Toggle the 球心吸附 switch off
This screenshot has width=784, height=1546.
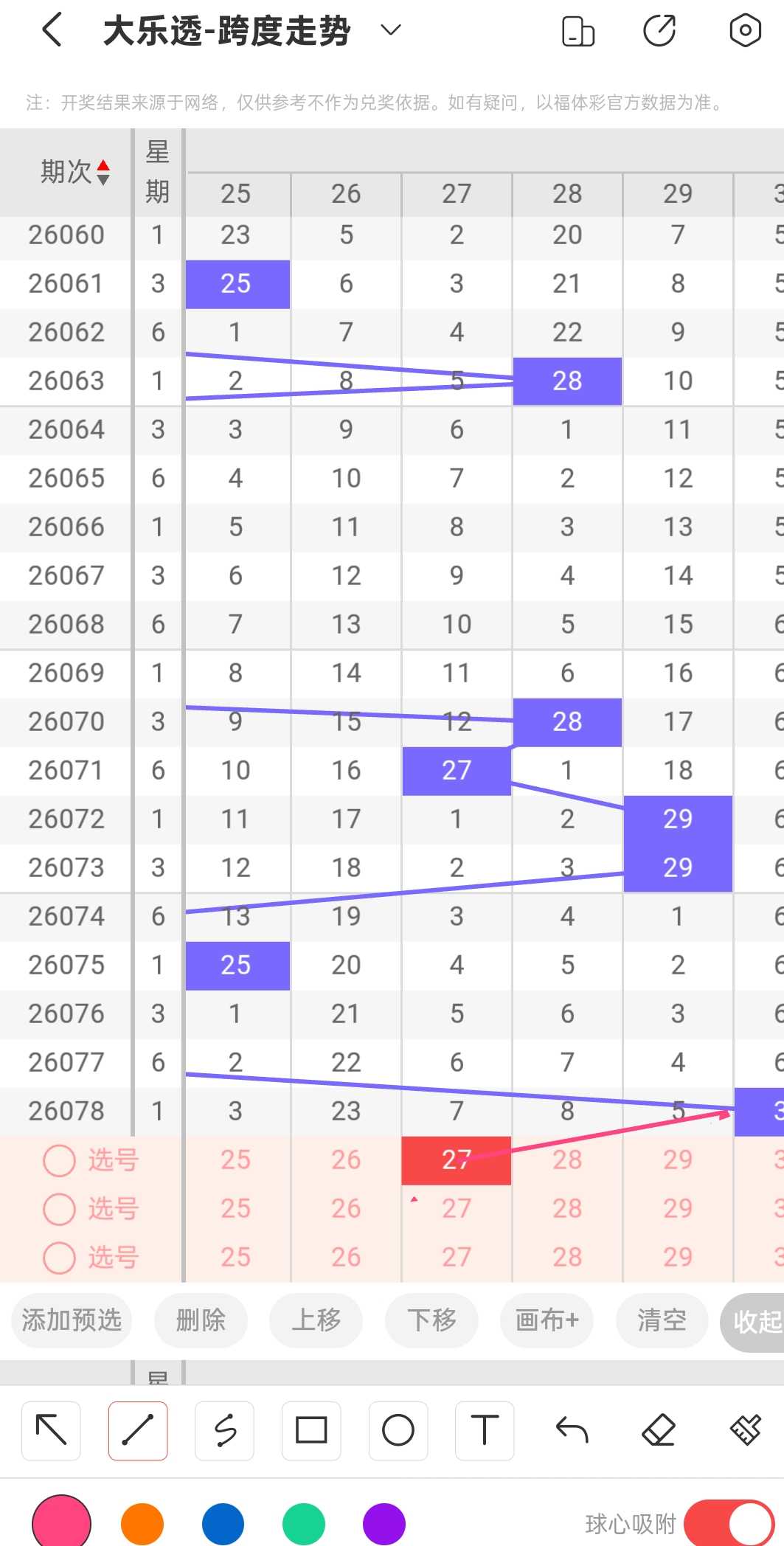[x=729, y=1523]
